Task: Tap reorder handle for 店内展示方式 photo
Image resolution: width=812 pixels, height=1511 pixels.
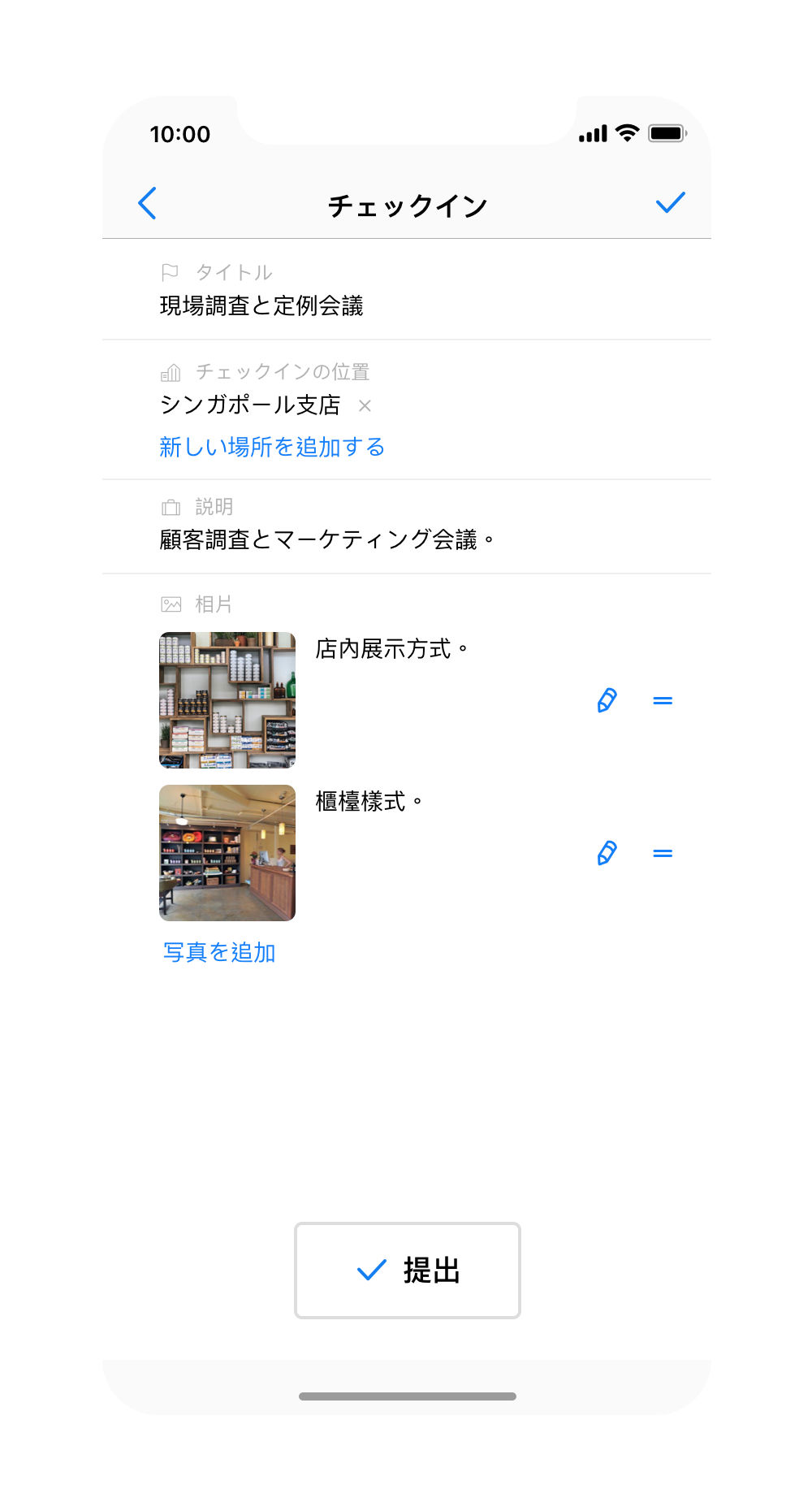Action: click(x=663, y=700)
